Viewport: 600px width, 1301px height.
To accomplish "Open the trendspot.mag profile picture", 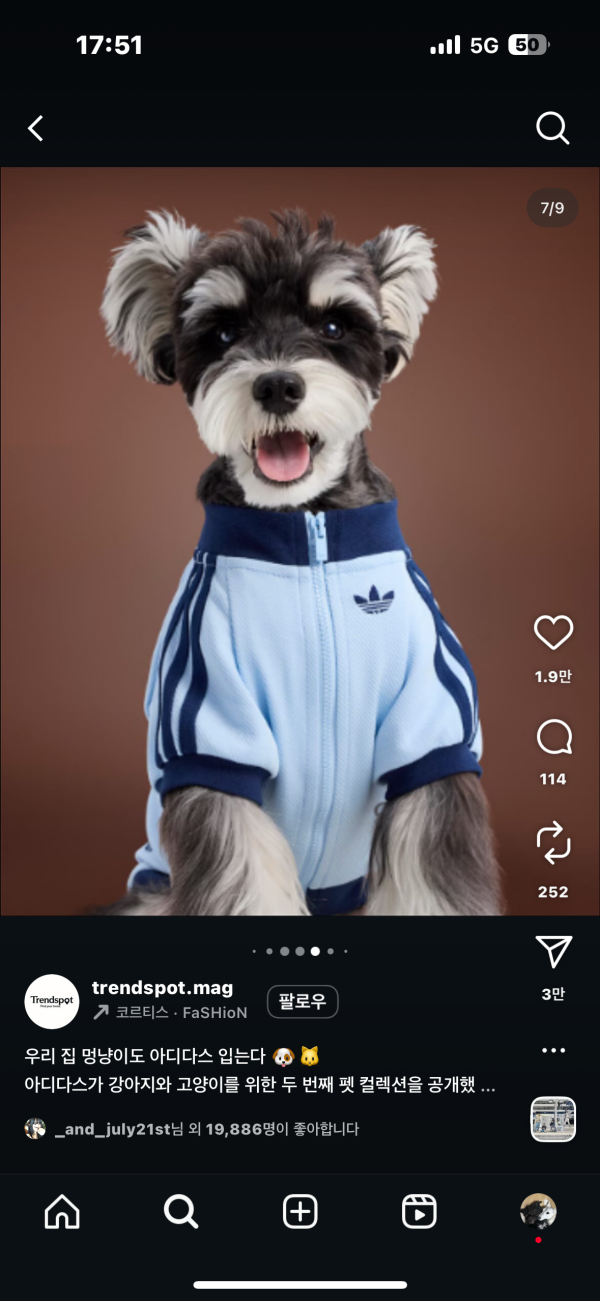I will click(x=52, y=1001).
